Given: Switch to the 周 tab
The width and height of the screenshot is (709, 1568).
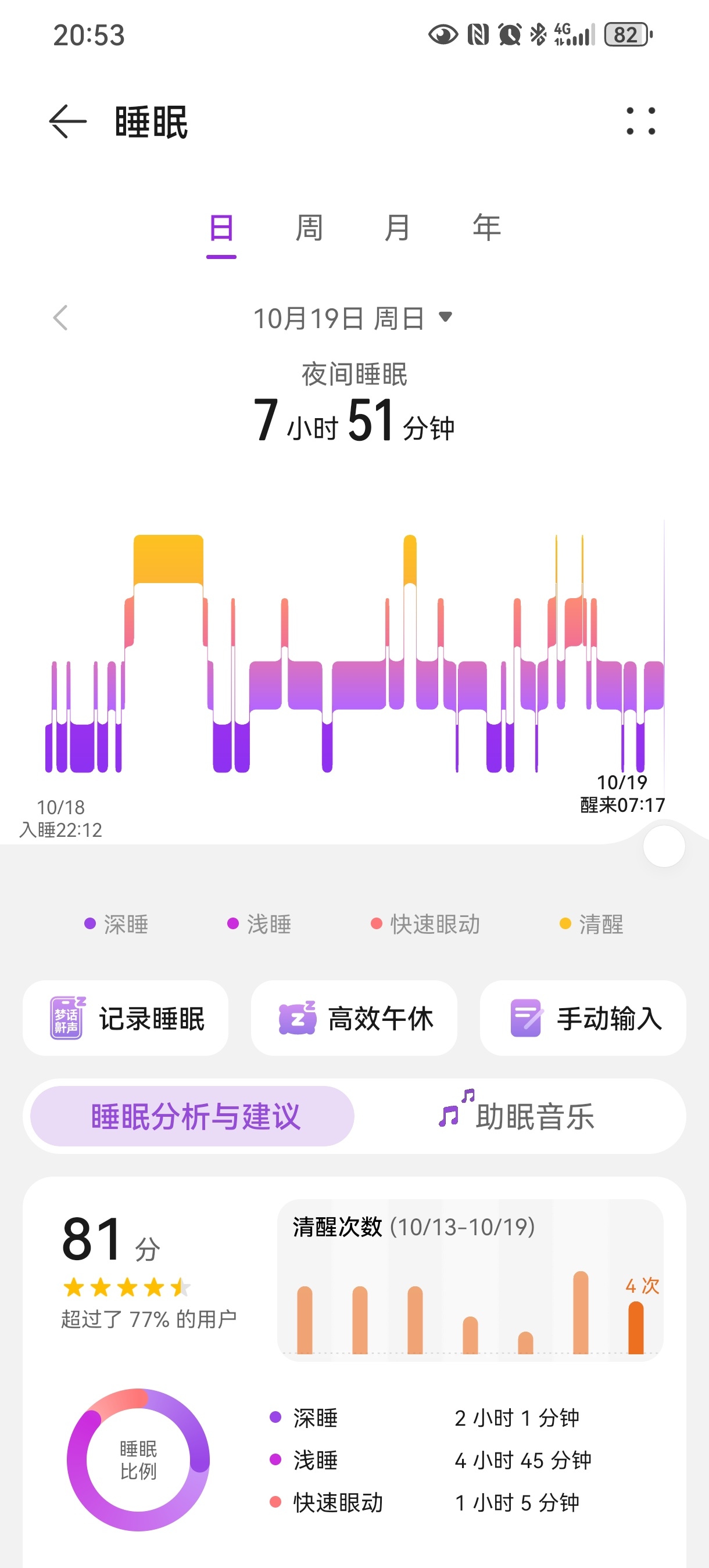Looking at the screenshot, I should coord(309,229).
